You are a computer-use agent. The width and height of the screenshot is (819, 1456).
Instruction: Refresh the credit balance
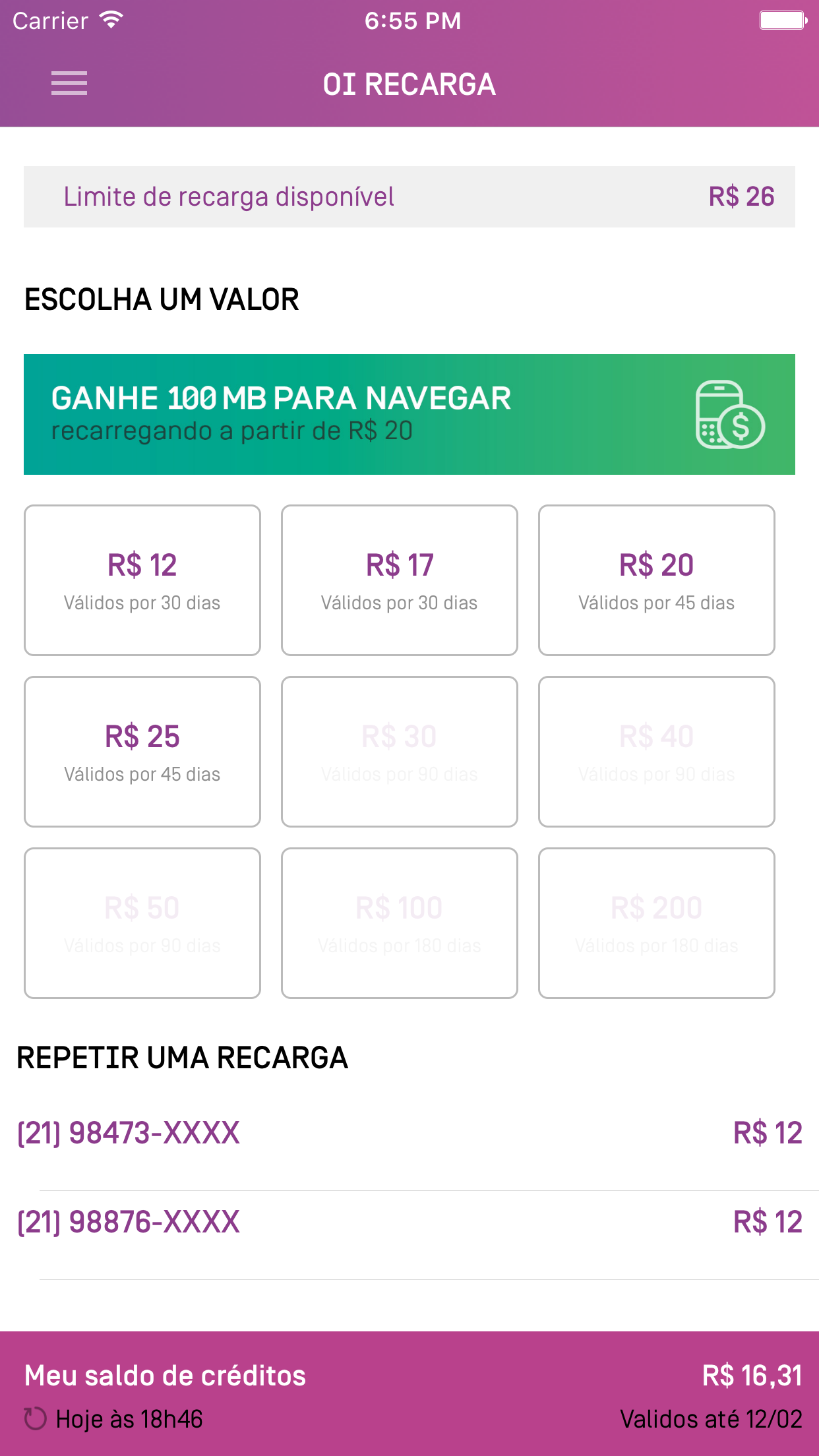click(36, 1418)
